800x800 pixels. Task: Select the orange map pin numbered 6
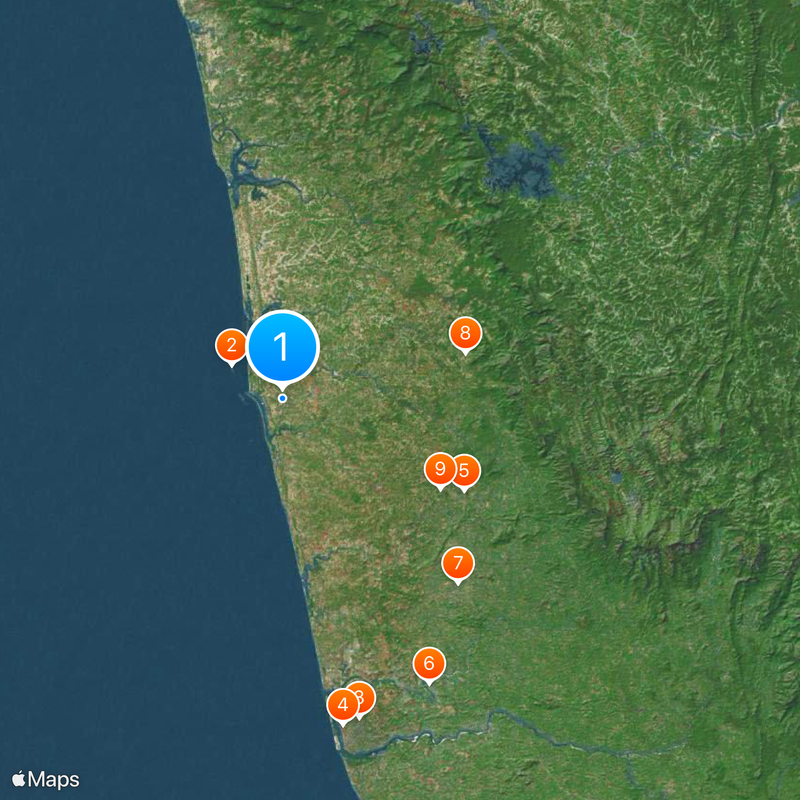coord(429,663)
